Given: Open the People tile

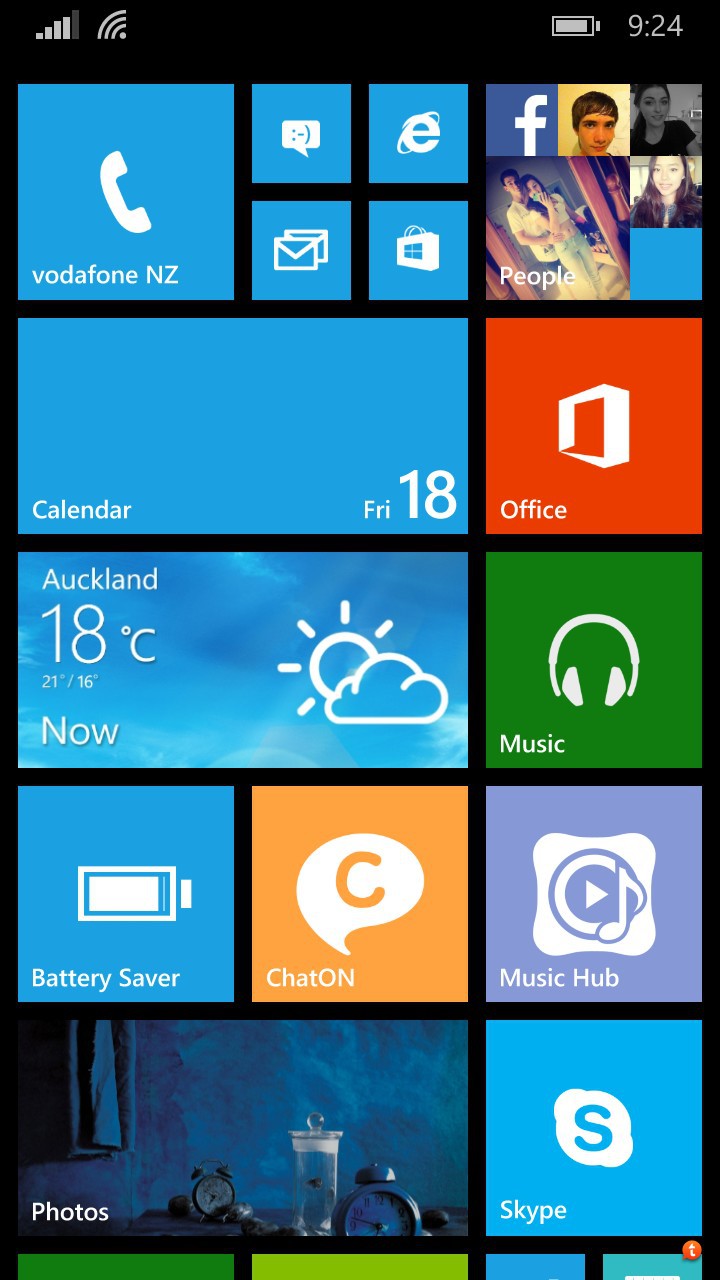Looking at the screenshot, I should 593,192.
